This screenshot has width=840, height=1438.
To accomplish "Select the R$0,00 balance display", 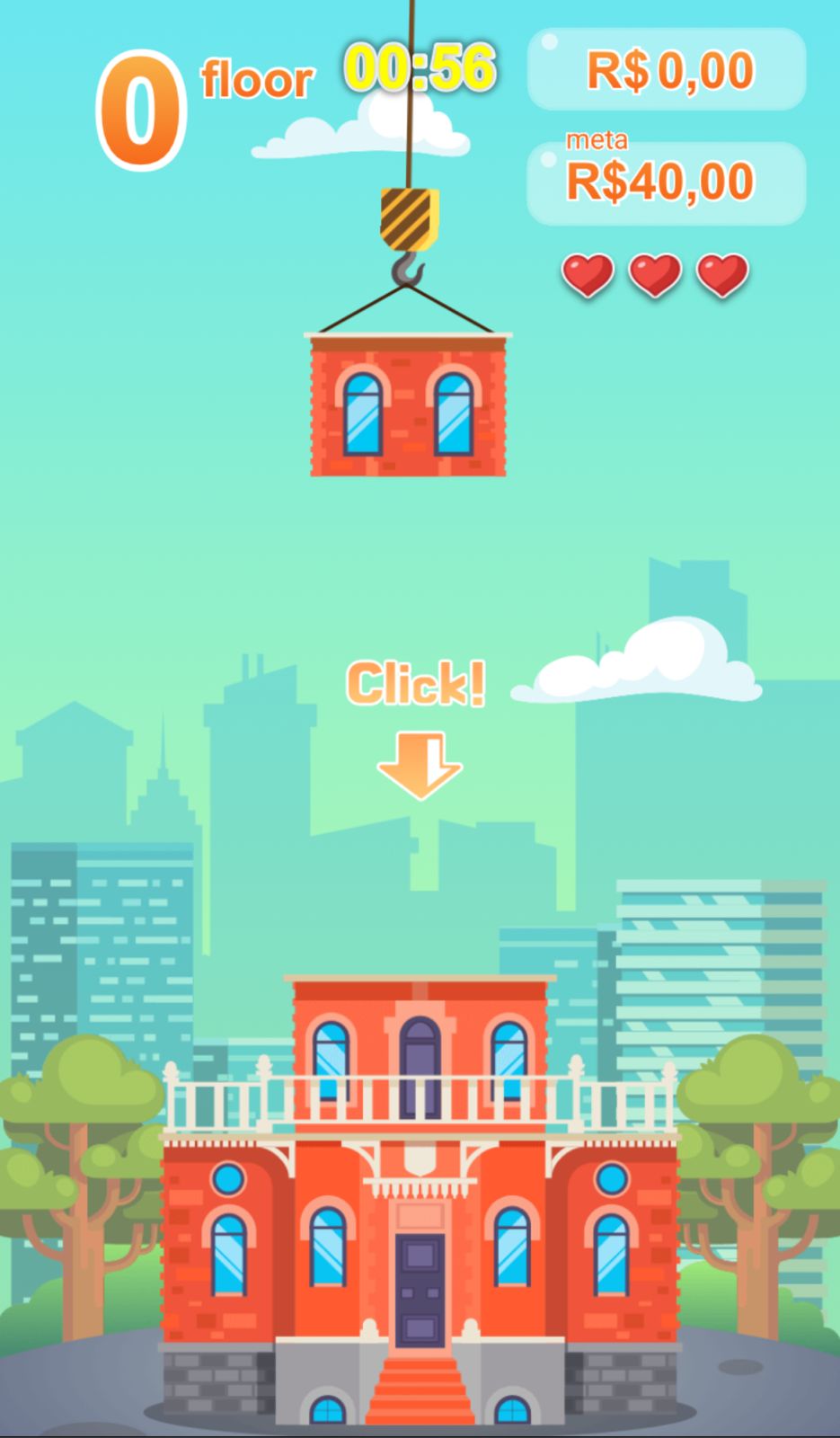I will click(667, 69).
